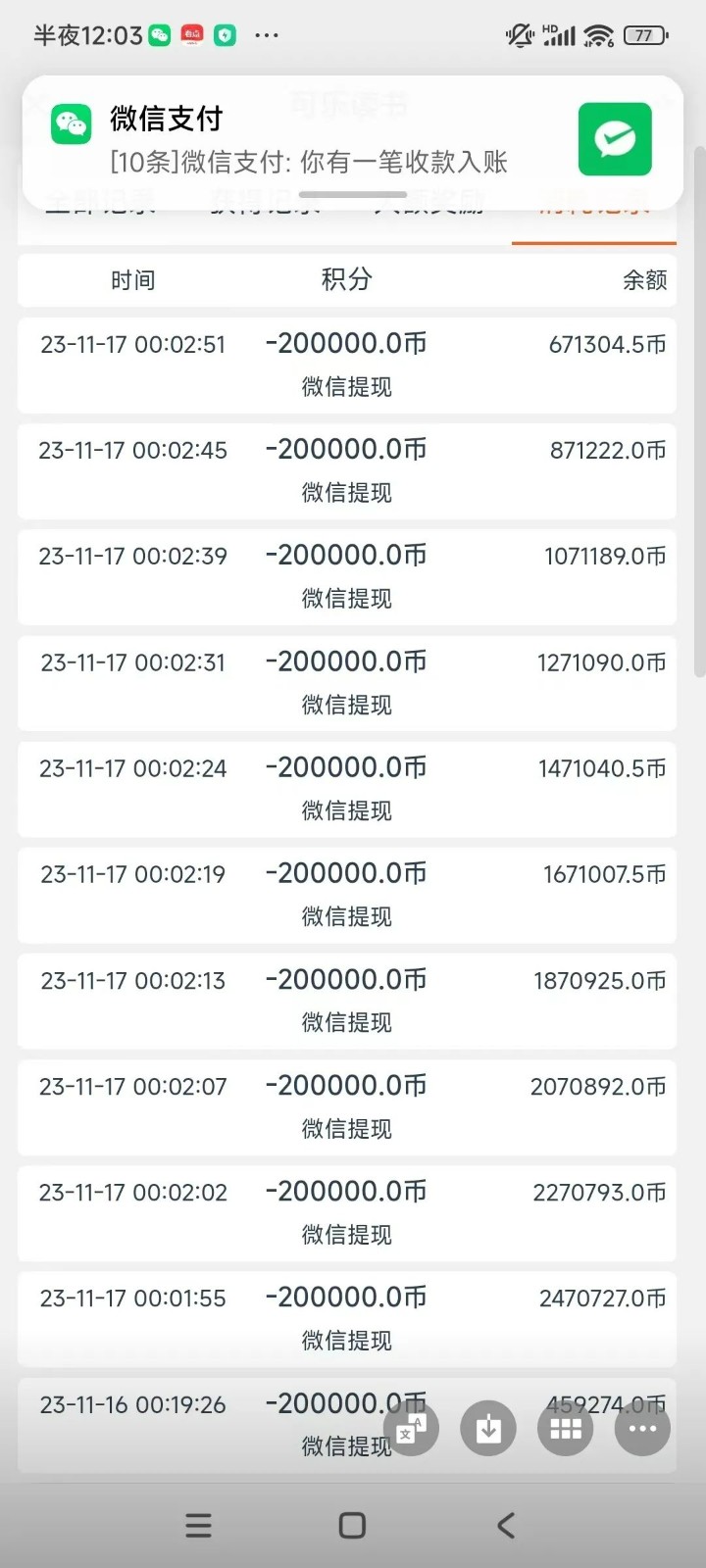Tap the recent apps navigation button

199,1525
